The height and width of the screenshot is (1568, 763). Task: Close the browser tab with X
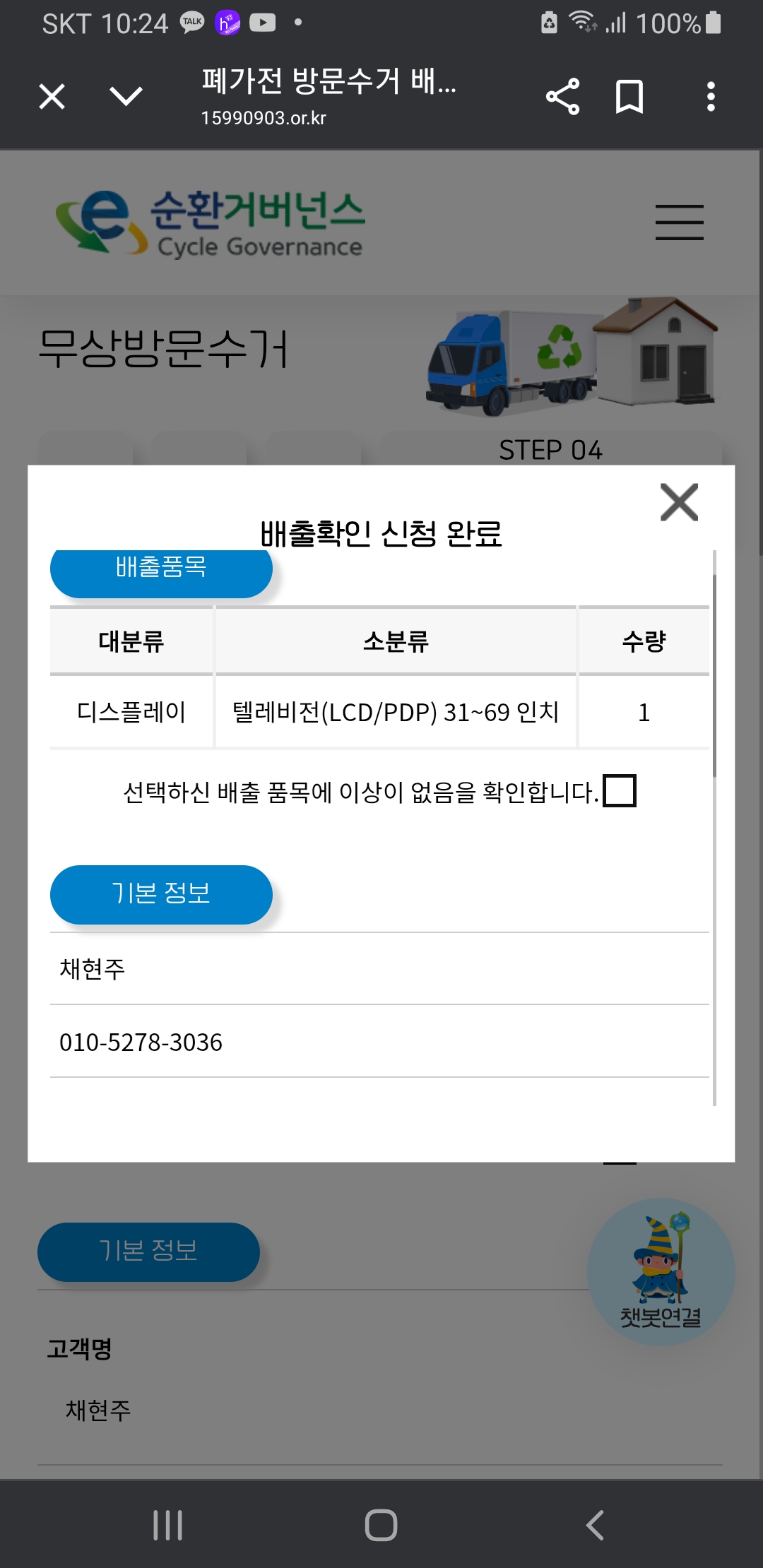[x=52, y=96]
